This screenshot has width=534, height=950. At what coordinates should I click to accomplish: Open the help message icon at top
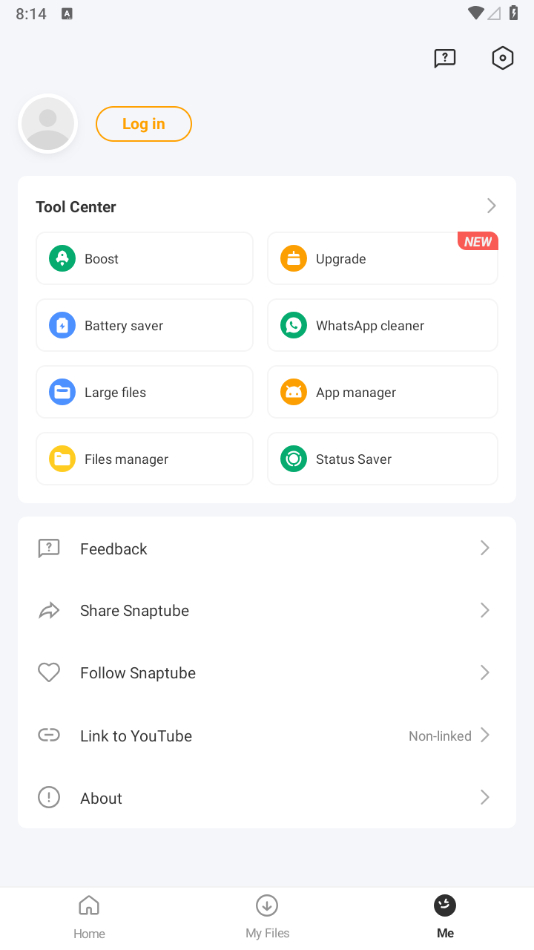[x=445, y=58]
